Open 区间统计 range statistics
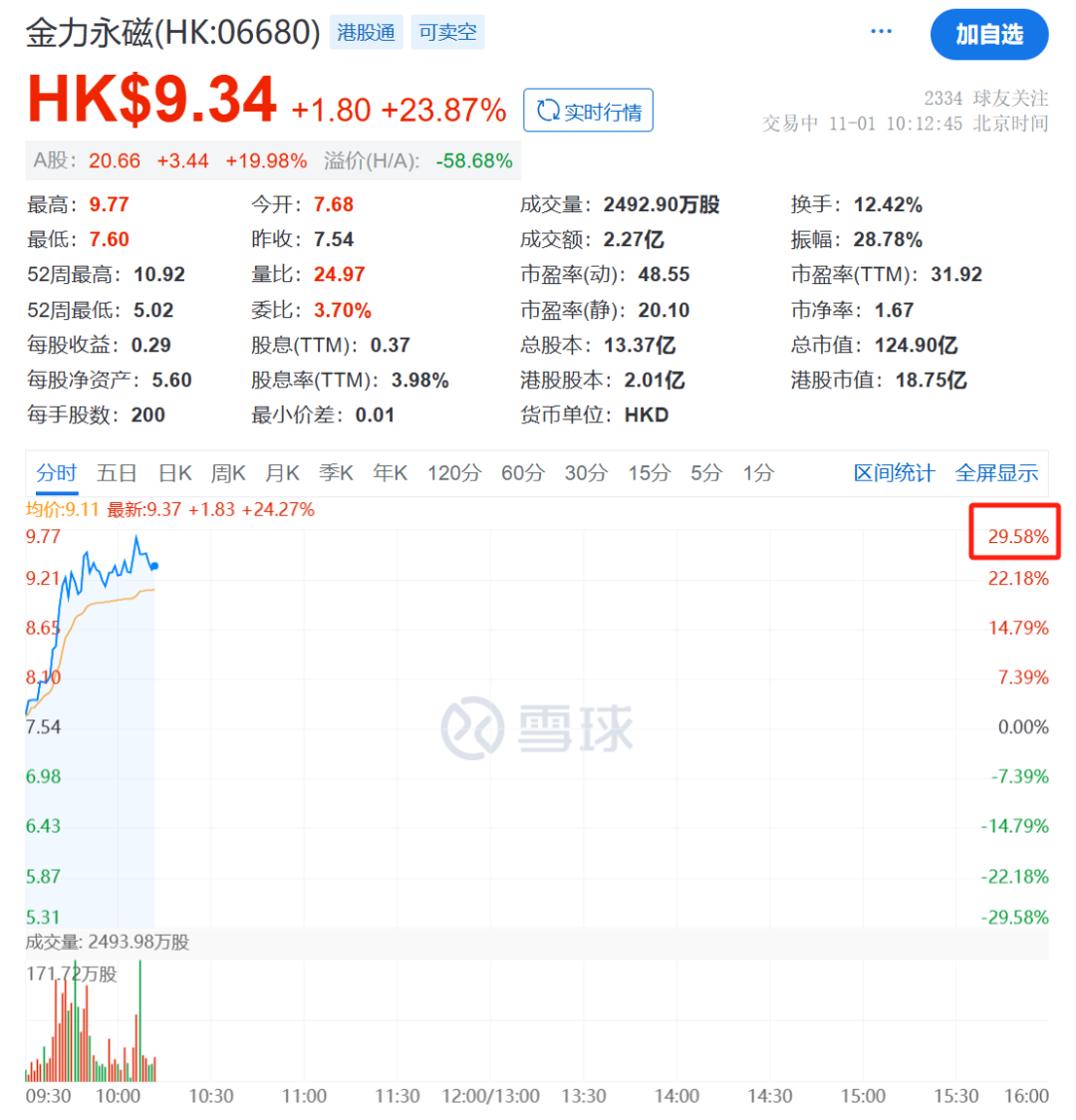The width and height of the screenshot is (1076, 1120). tap(894, 473)
